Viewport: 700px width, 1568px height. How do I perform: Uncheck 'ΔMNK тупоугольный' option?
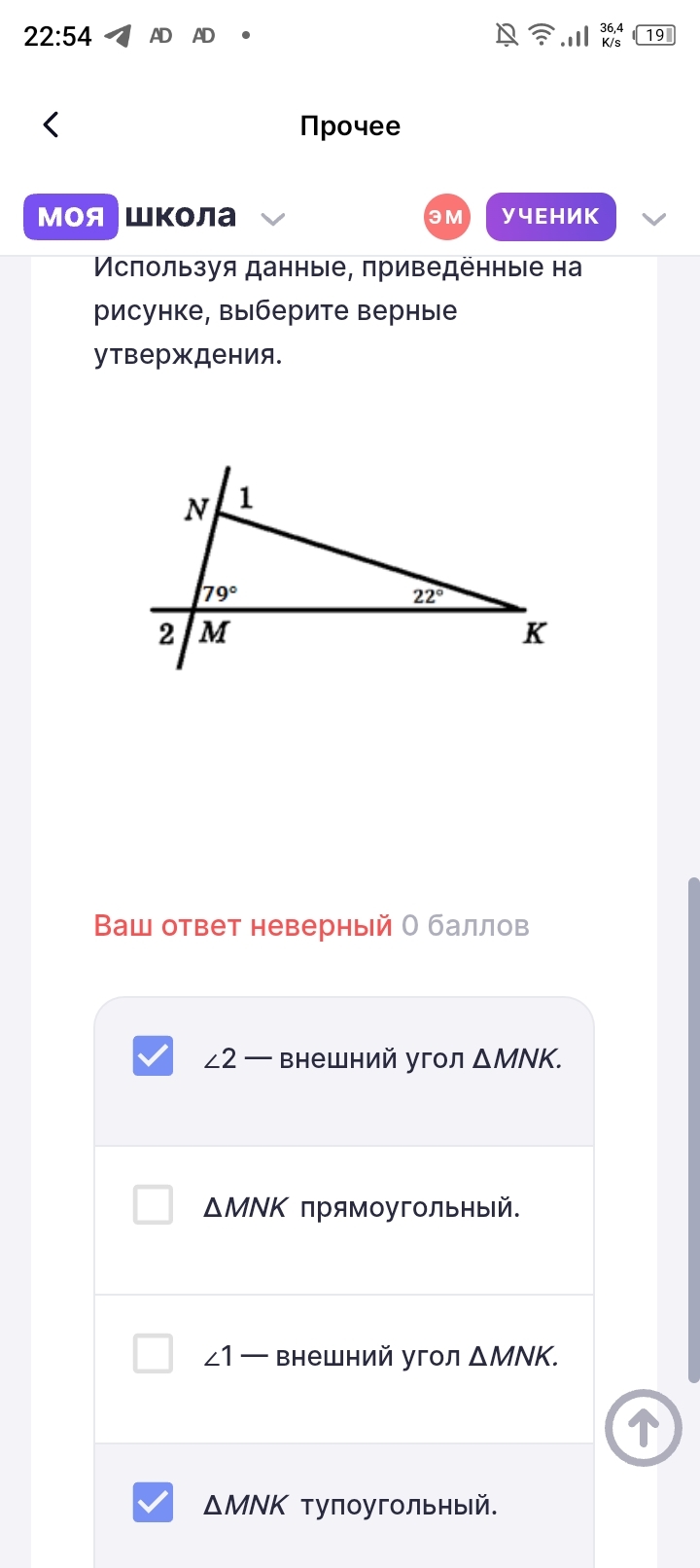pos(154,1503)
